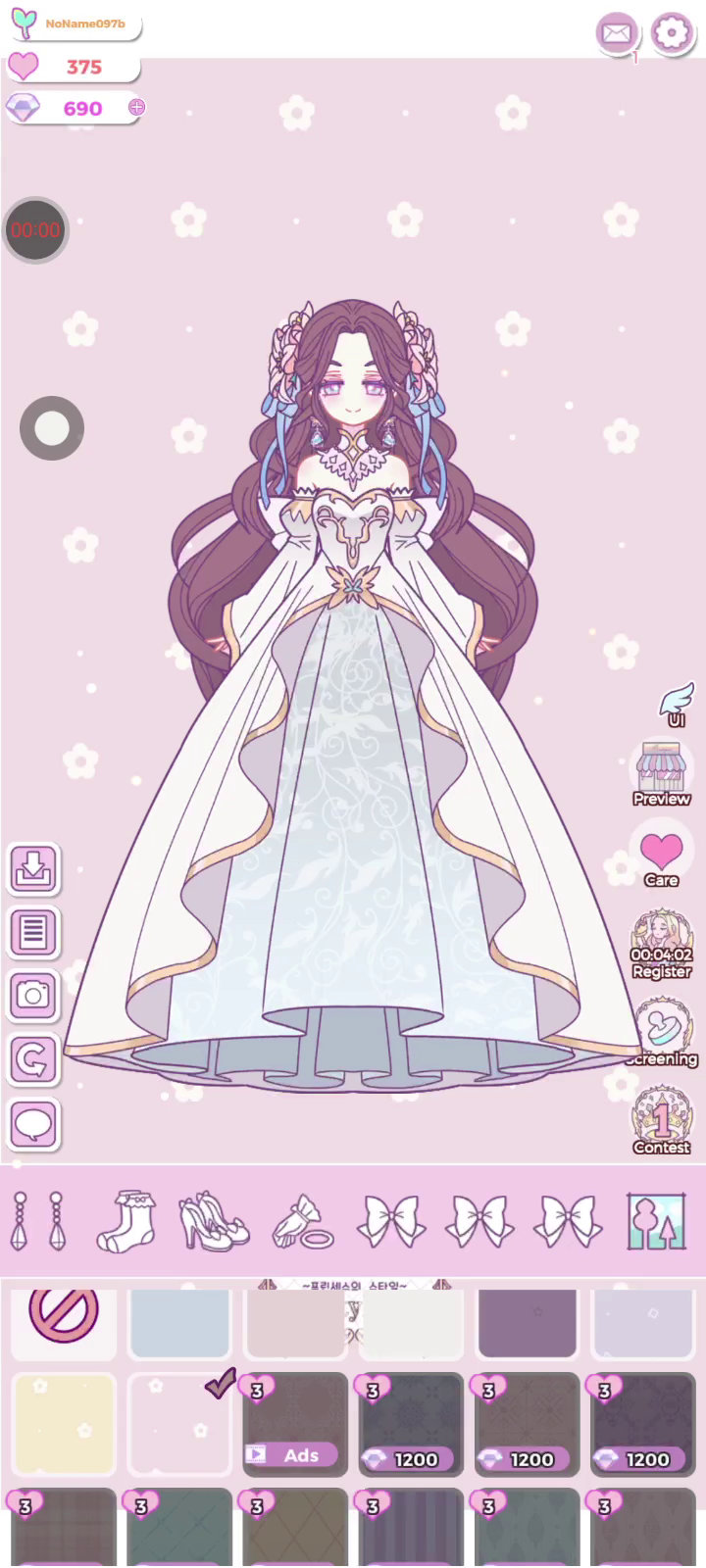
Task: Take a photo with the camera icon
Action: pos(33,996)
